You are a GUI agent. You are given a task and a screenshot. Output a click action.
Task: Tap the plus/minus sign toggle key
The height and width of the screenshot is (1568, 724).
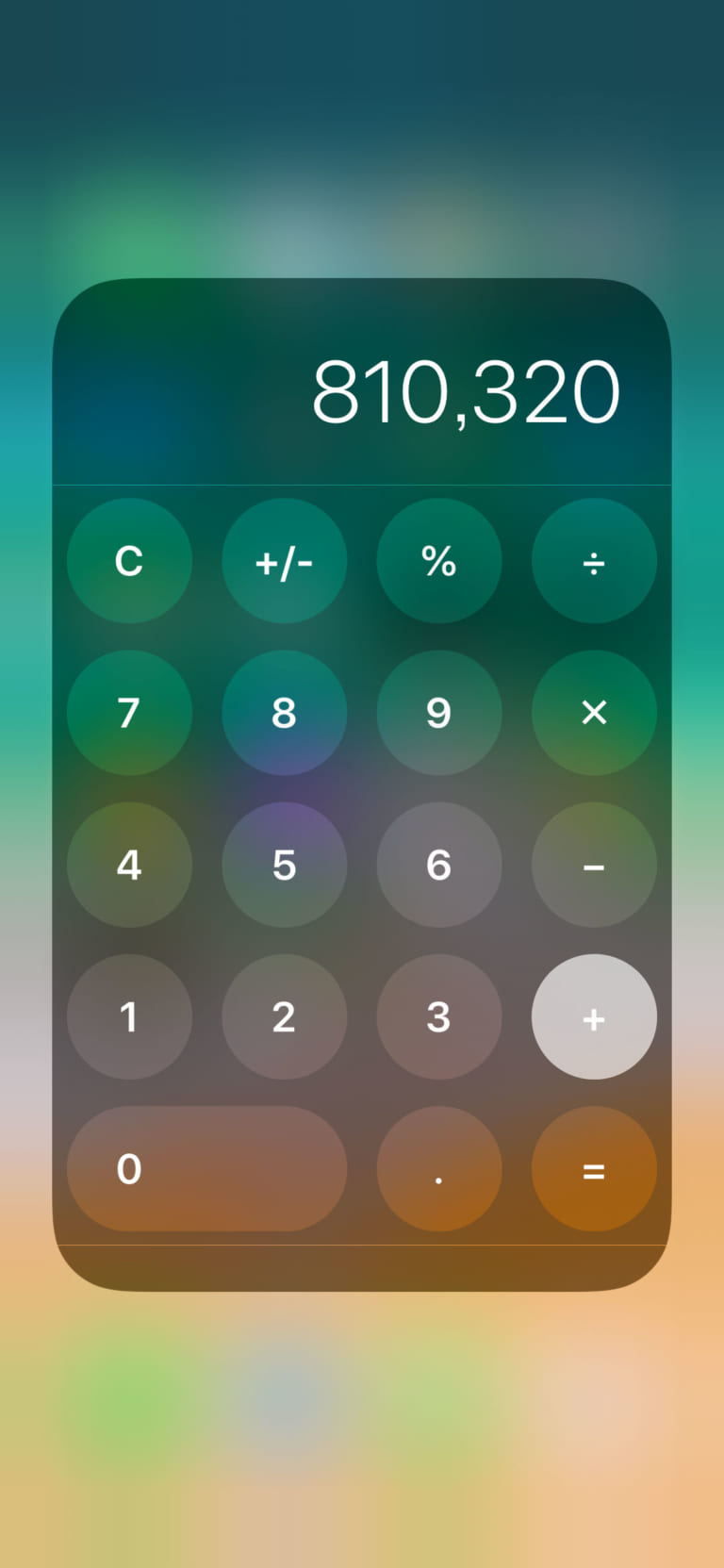coord(285,561)
